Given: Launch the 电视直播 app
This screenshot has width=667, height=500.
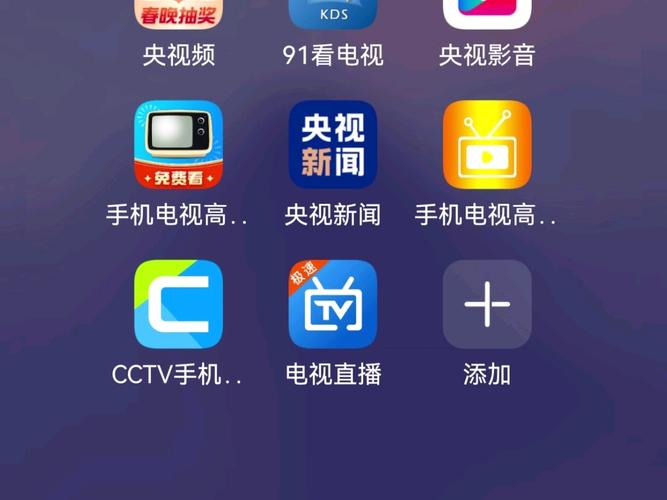Looking at the screenshot, I should point(333,304).
